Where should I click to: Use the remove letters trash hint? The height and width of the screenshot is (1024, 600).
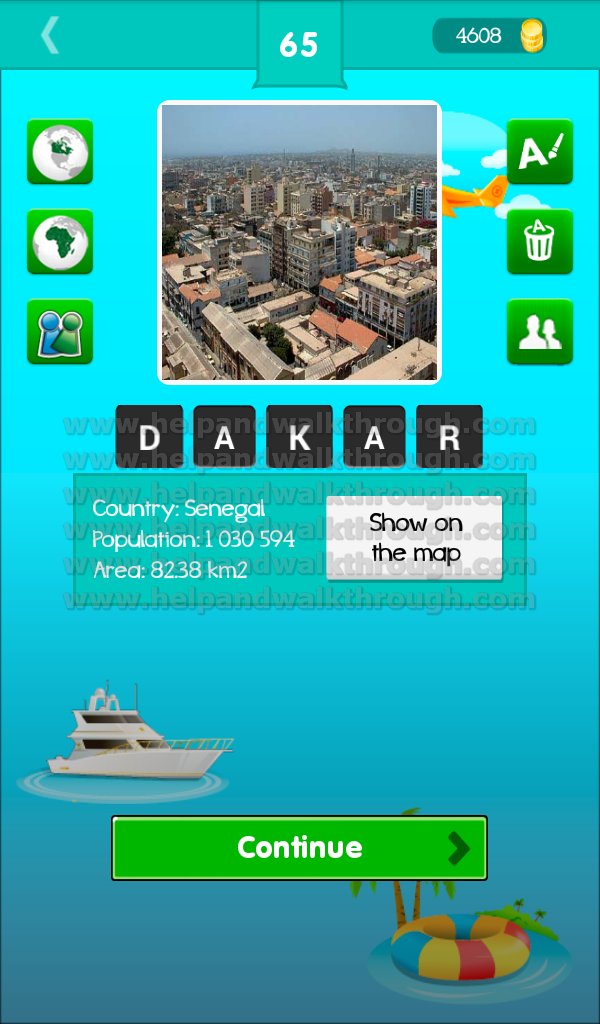540,242
